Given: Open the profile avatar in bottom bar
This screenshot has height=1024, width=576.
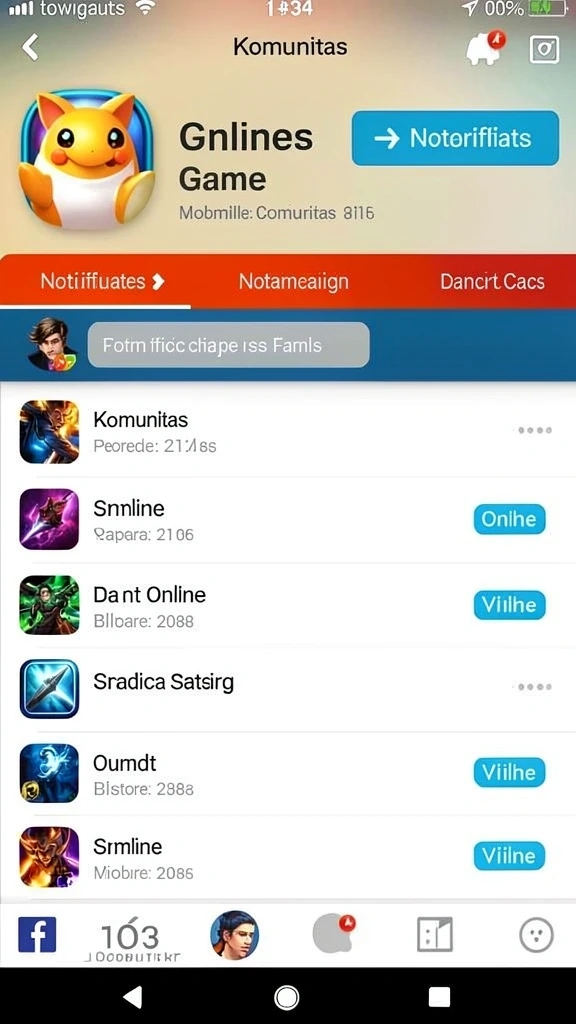Looking at the screenshot, I should (234, 935).
